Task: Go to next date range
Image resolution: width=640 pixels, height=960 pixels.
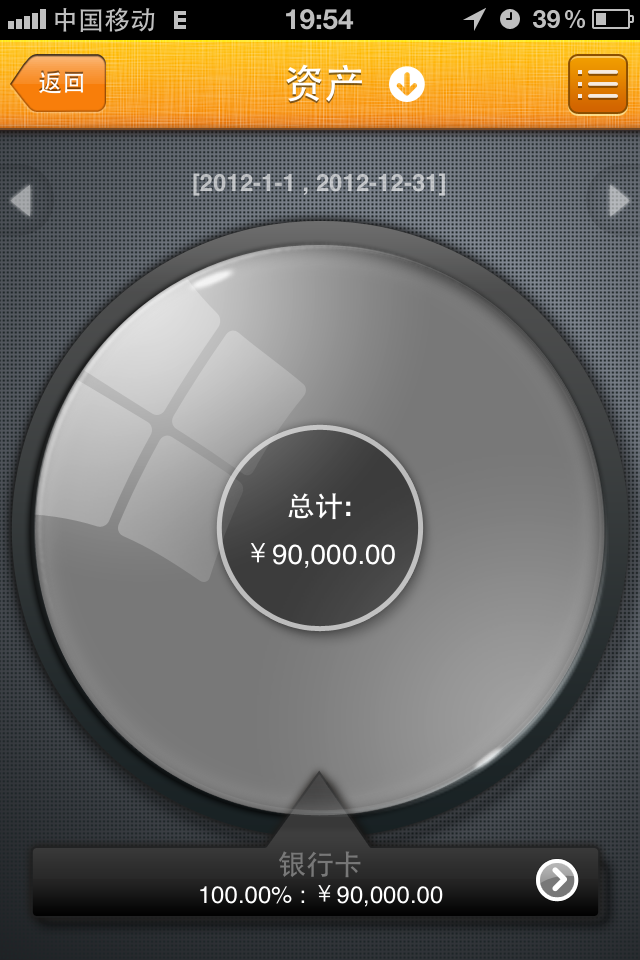Action: [x=619, y=200]
